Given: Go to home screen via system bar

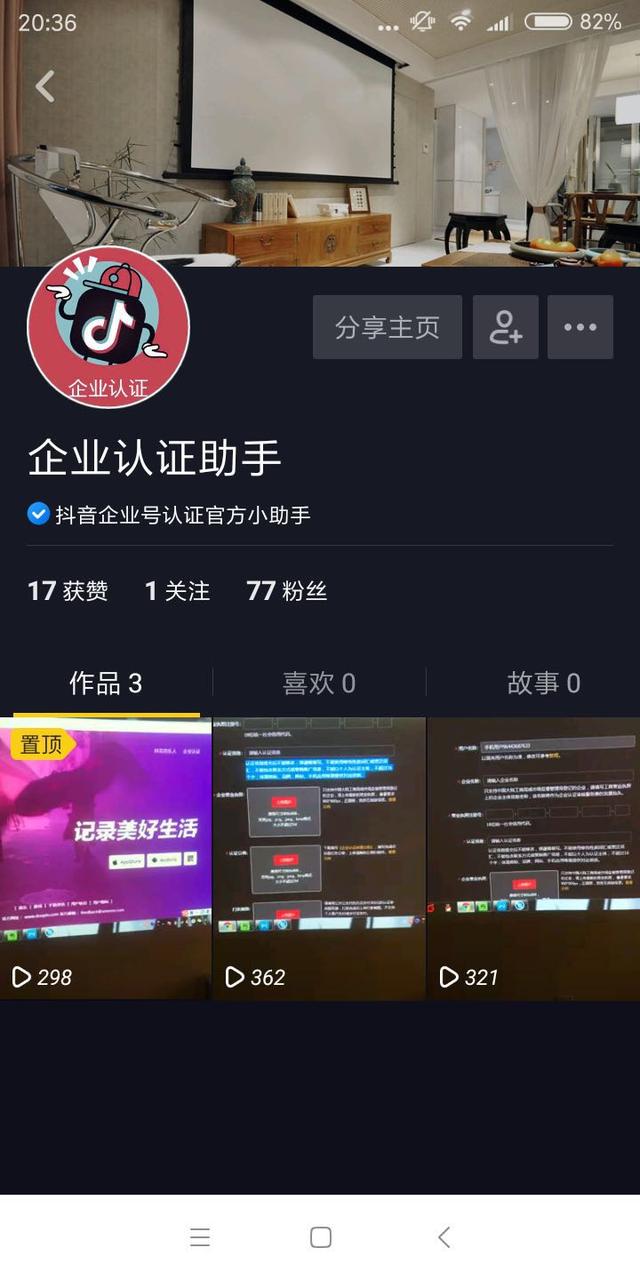Looking at the screenshot, I should (320, 1238).
